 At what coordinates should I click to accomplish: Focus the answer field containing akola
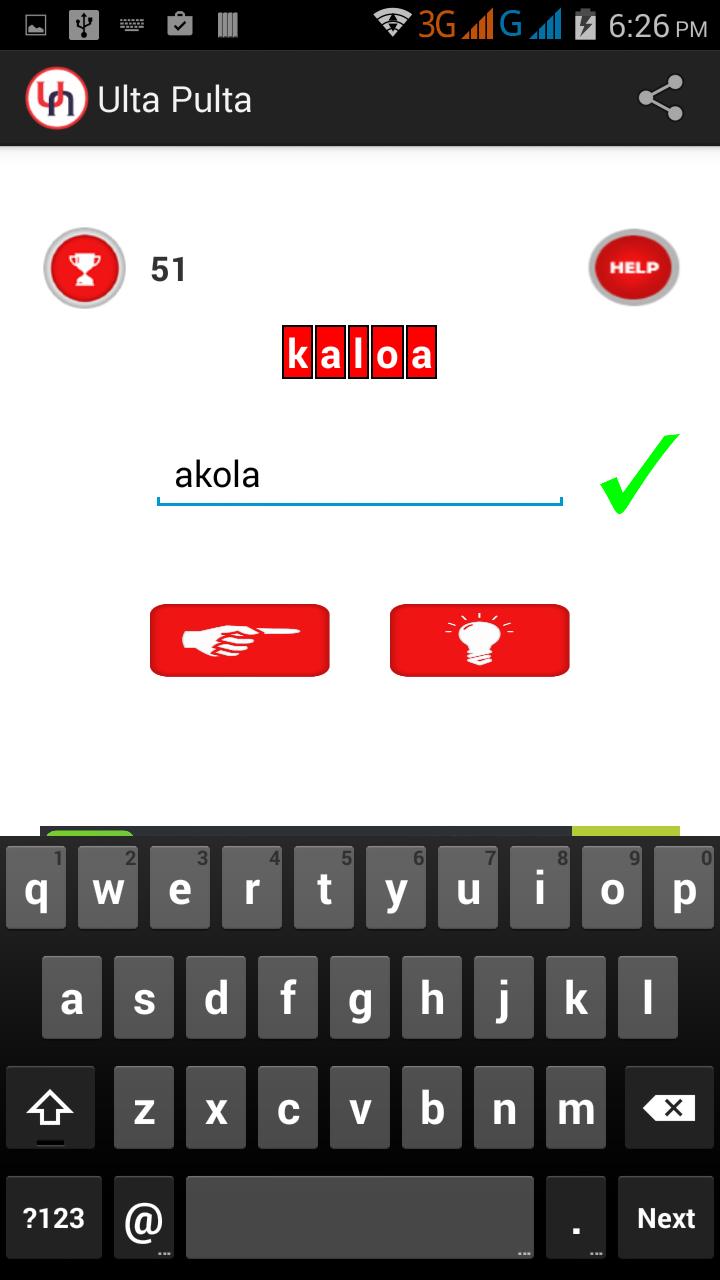(x=359, y=476)
